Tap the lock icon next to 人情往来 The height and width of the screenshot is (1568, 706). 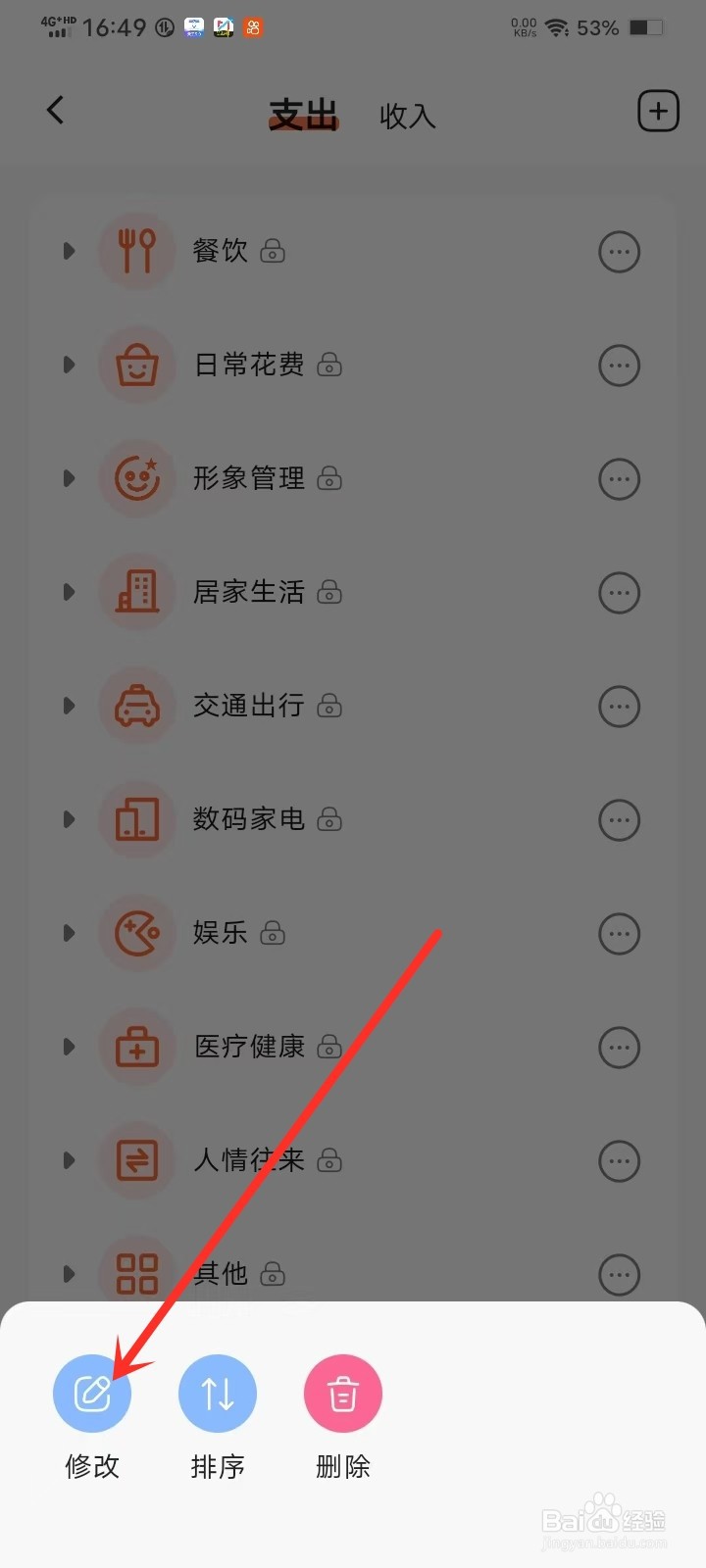[330, 1162]
